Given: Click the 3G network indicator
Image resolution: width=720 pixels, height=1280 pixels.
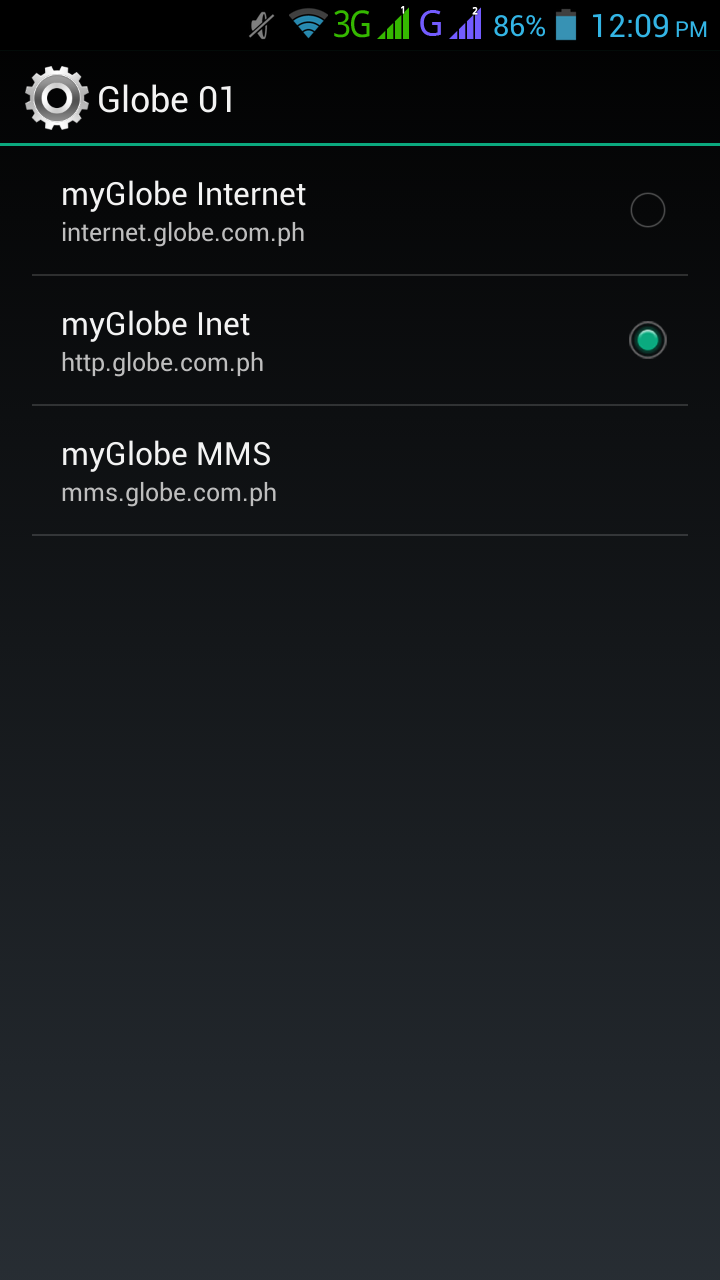Looking at the screenshot, I should (351, 24).
